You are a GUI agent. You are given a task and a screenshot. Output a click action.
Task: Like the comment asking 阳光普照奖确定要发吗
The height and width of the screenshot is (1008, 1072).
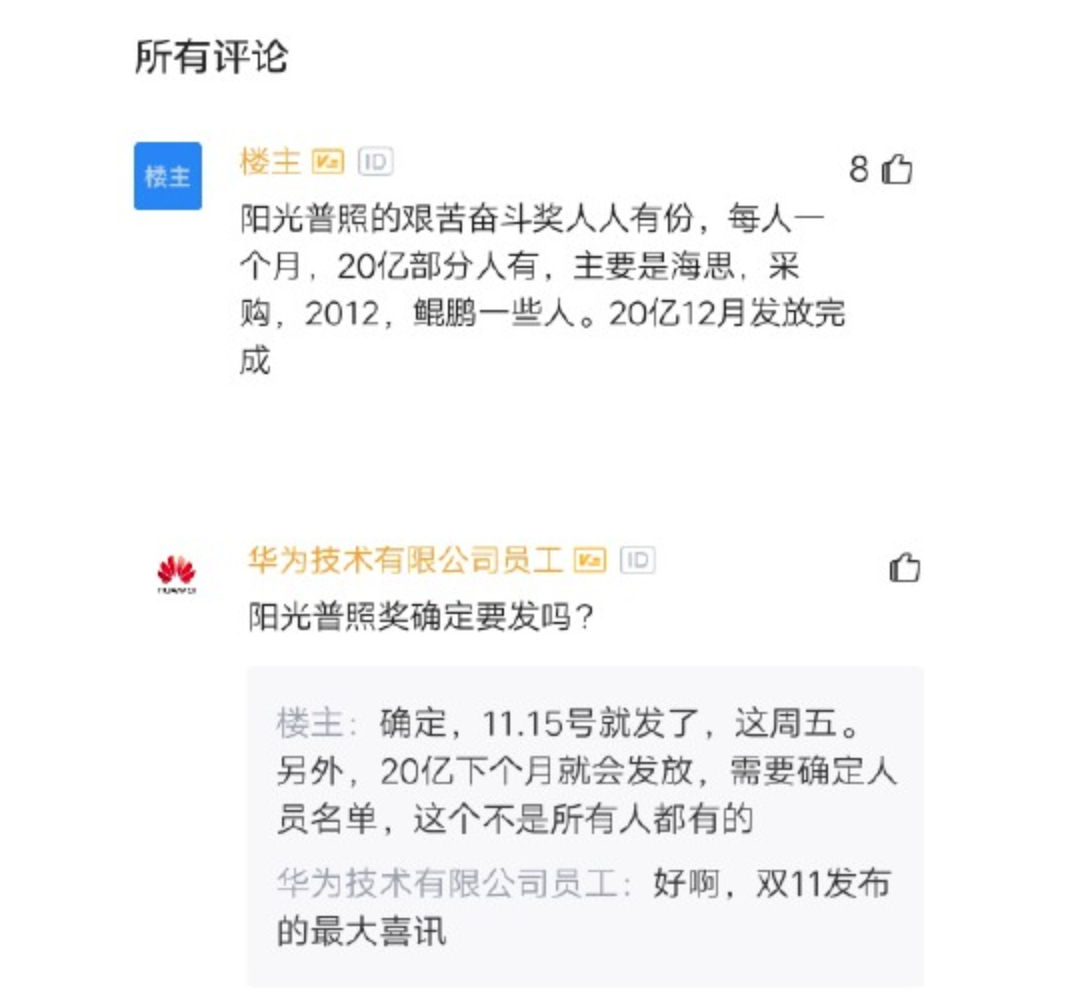point(904,568)
